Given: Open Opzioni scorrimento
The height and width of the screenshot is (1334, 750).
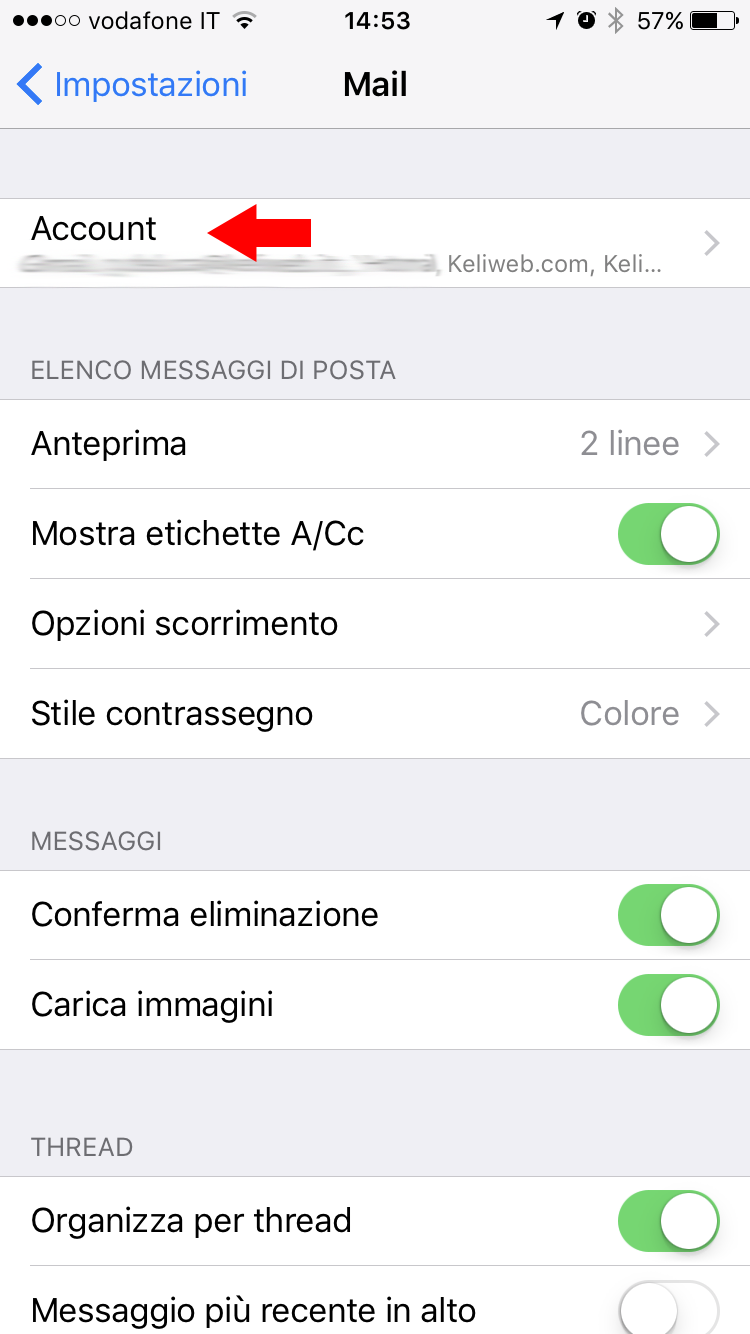Looking at the screenshot, I should tap(375, 624).
